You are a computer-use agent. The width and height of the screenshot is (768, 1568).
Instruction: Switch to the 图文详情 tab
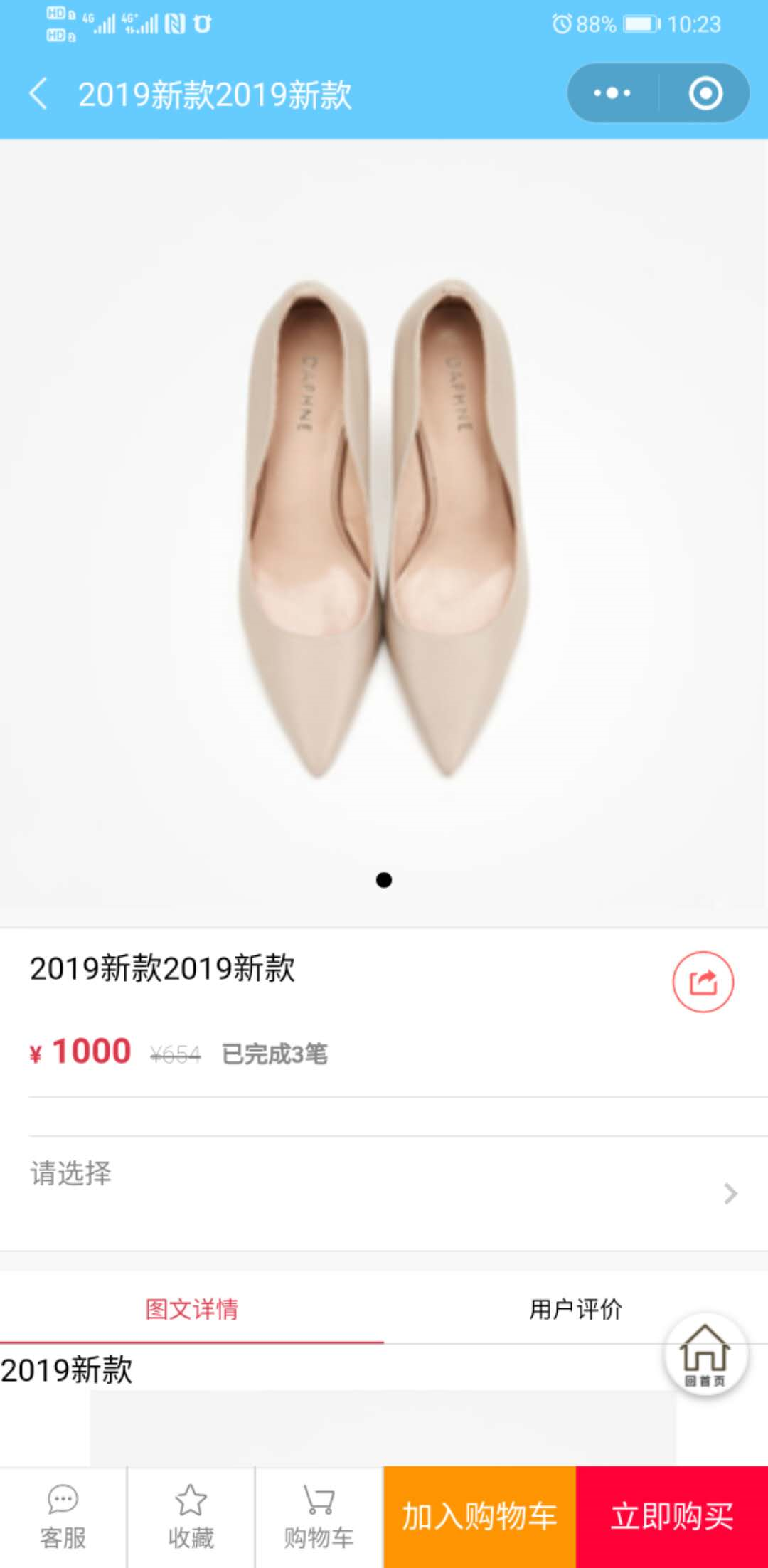[x=192, y=1309]
